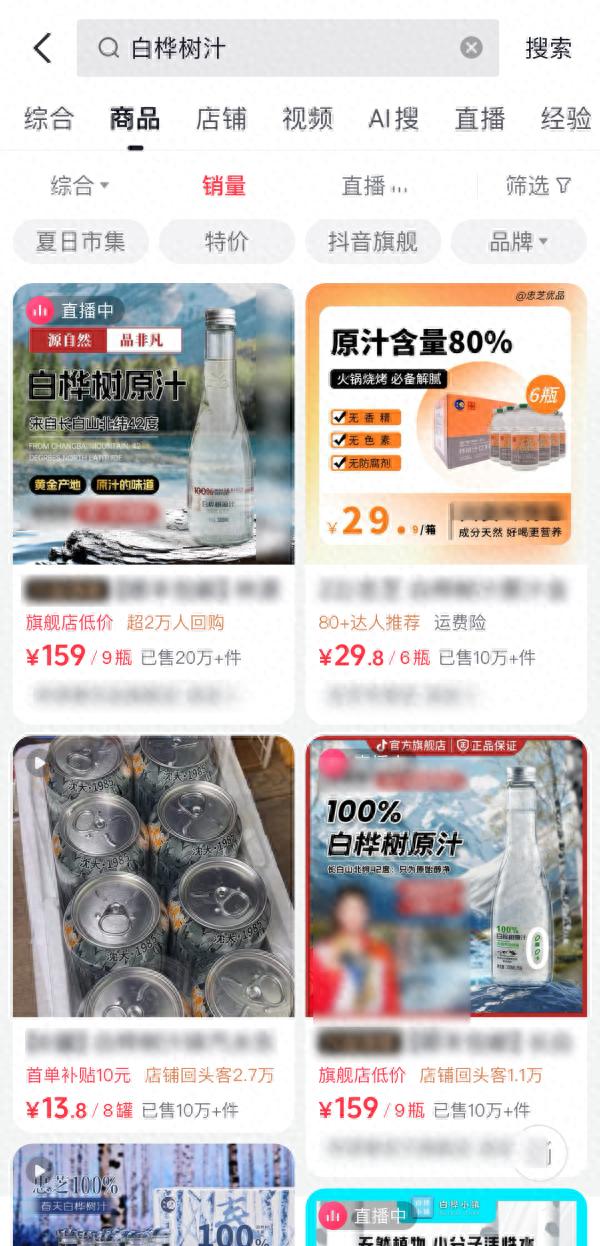Expand the 综合 sort dropdown
The image size is (600, 1246).
coord(80,185)
